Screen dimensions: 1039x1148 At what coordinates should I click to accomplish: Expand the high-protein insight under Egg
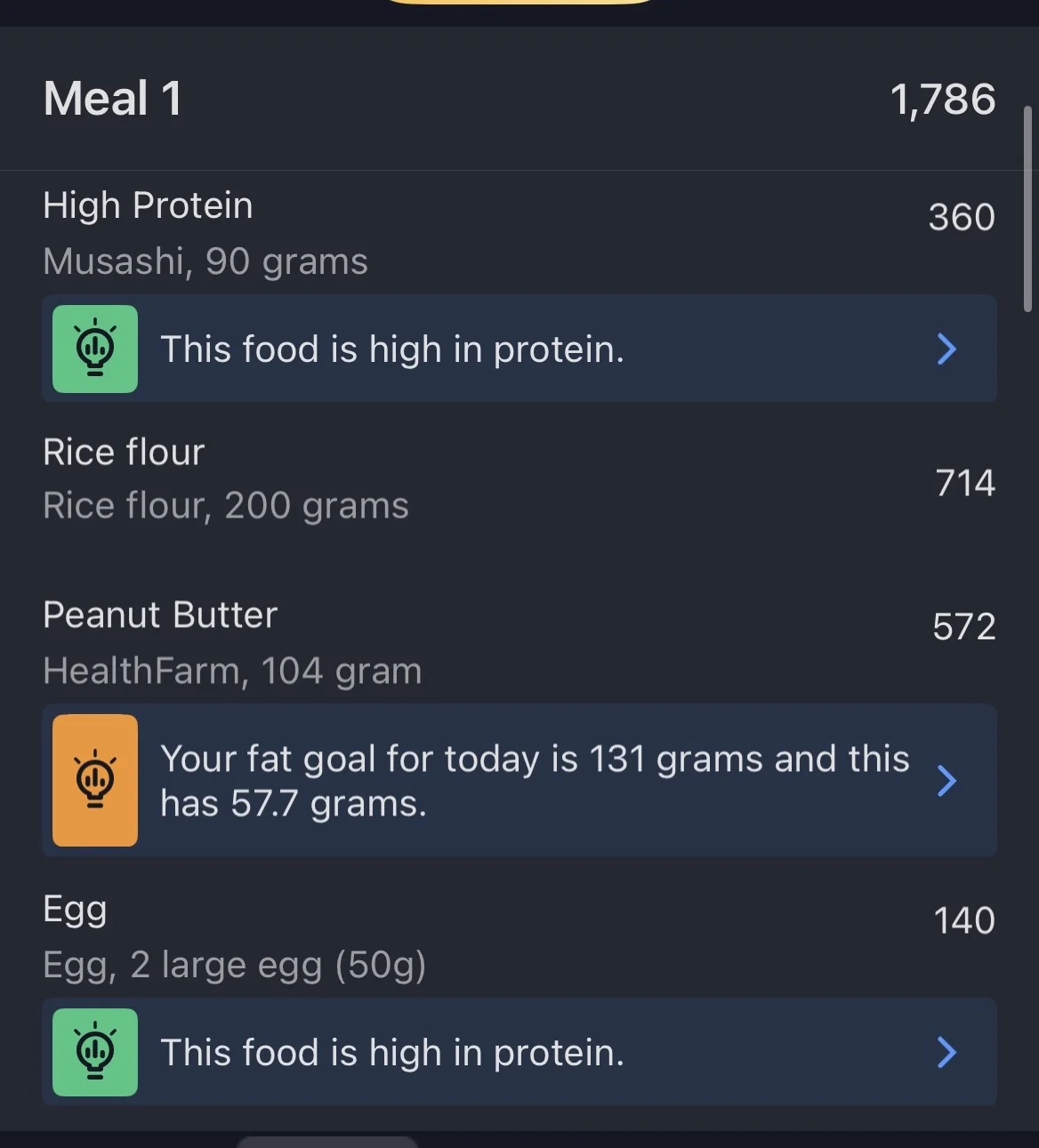[519, 1052]
